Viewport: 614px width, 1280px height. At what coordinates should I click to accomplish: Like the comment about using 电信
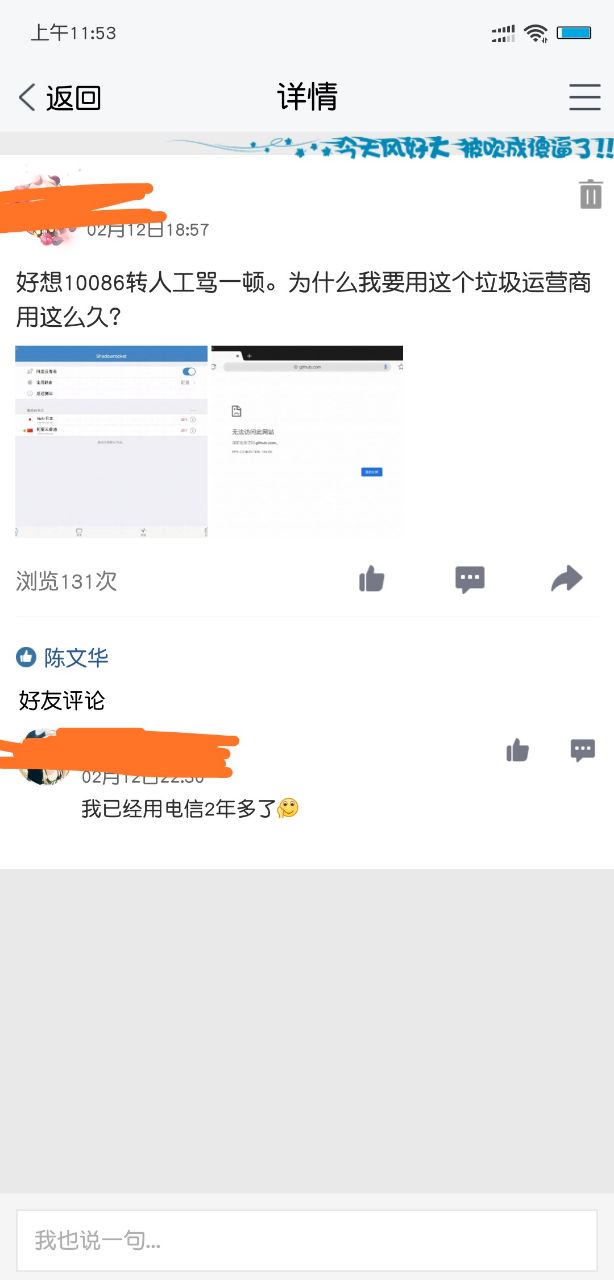coord(517,750)
